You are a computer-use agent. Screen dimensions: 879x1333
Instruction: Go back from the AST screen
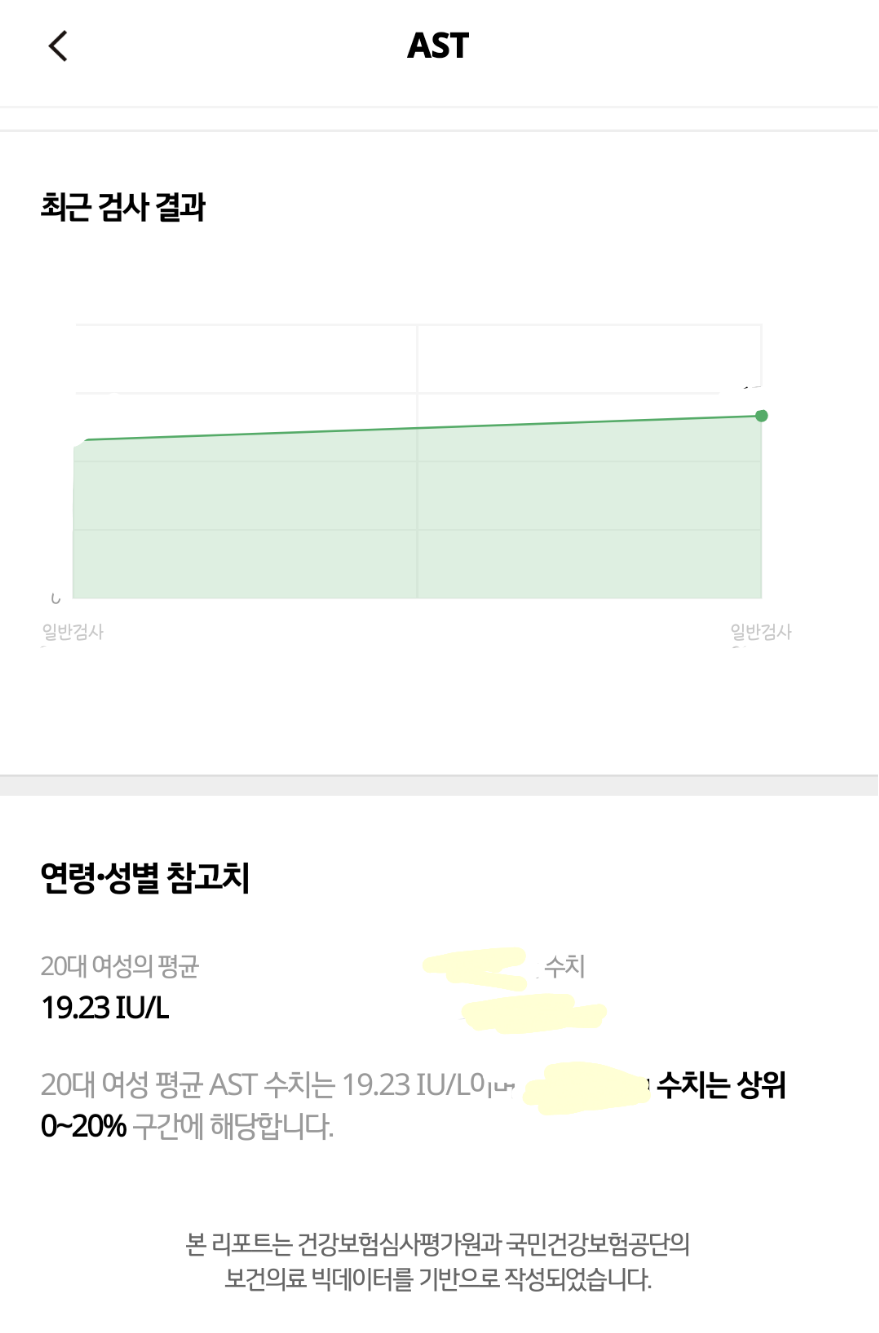[58, 46]
